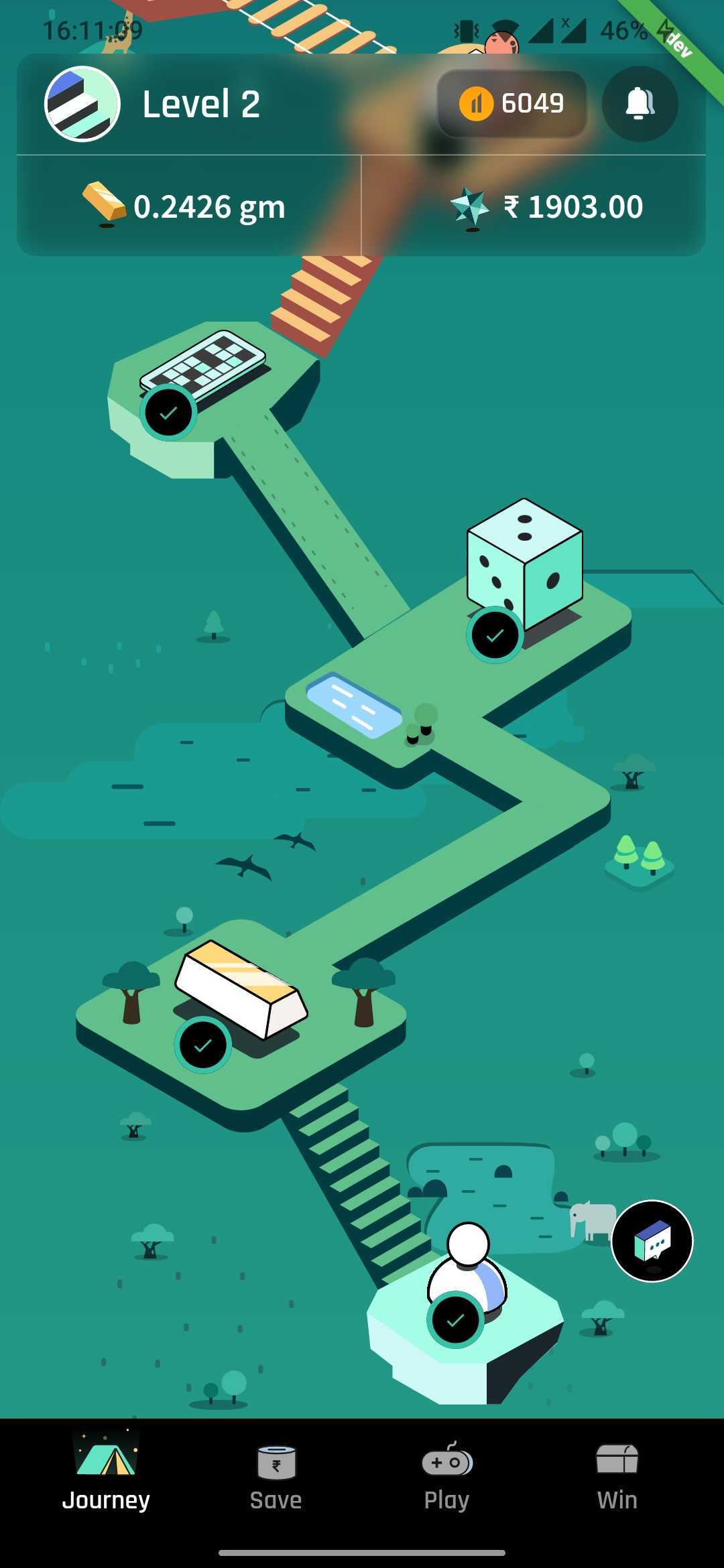View the ₹ 1903.00 winnings balance
Image resolution: width=724 pixels, height=1568 pixels.
pos(548,206)
